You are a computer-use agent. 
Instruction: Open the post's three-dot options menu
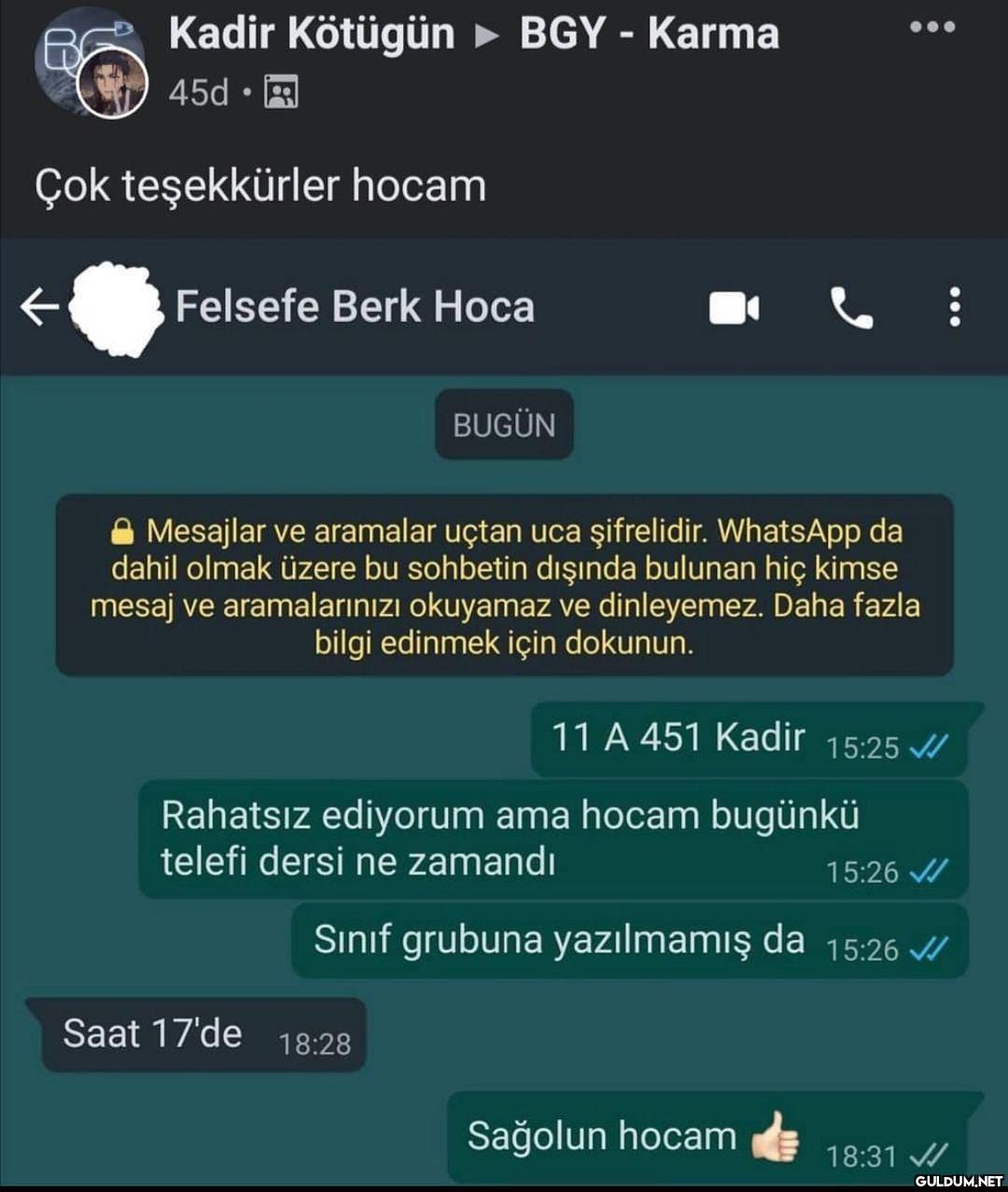coord(932,27)
